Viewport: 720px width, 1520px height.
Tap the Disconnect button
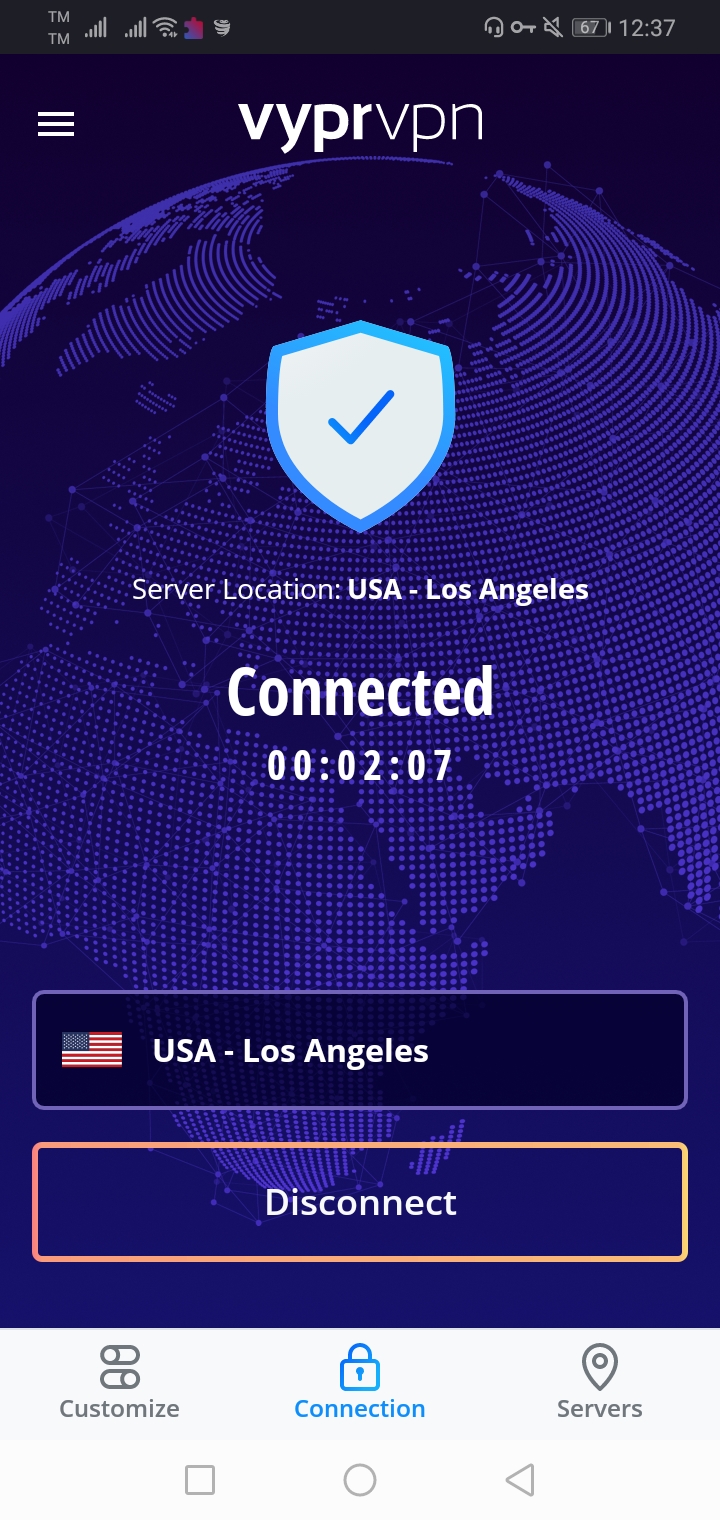tap(360, 1202)
